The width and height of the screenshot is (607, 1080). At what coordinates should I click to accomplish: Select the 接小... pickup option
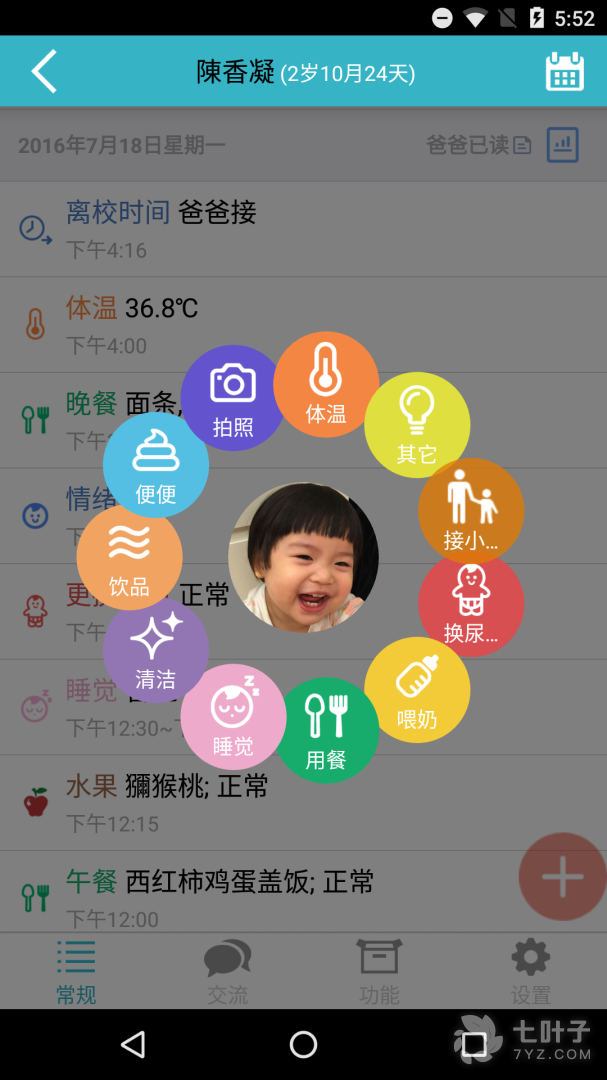(x=471, y=510)
